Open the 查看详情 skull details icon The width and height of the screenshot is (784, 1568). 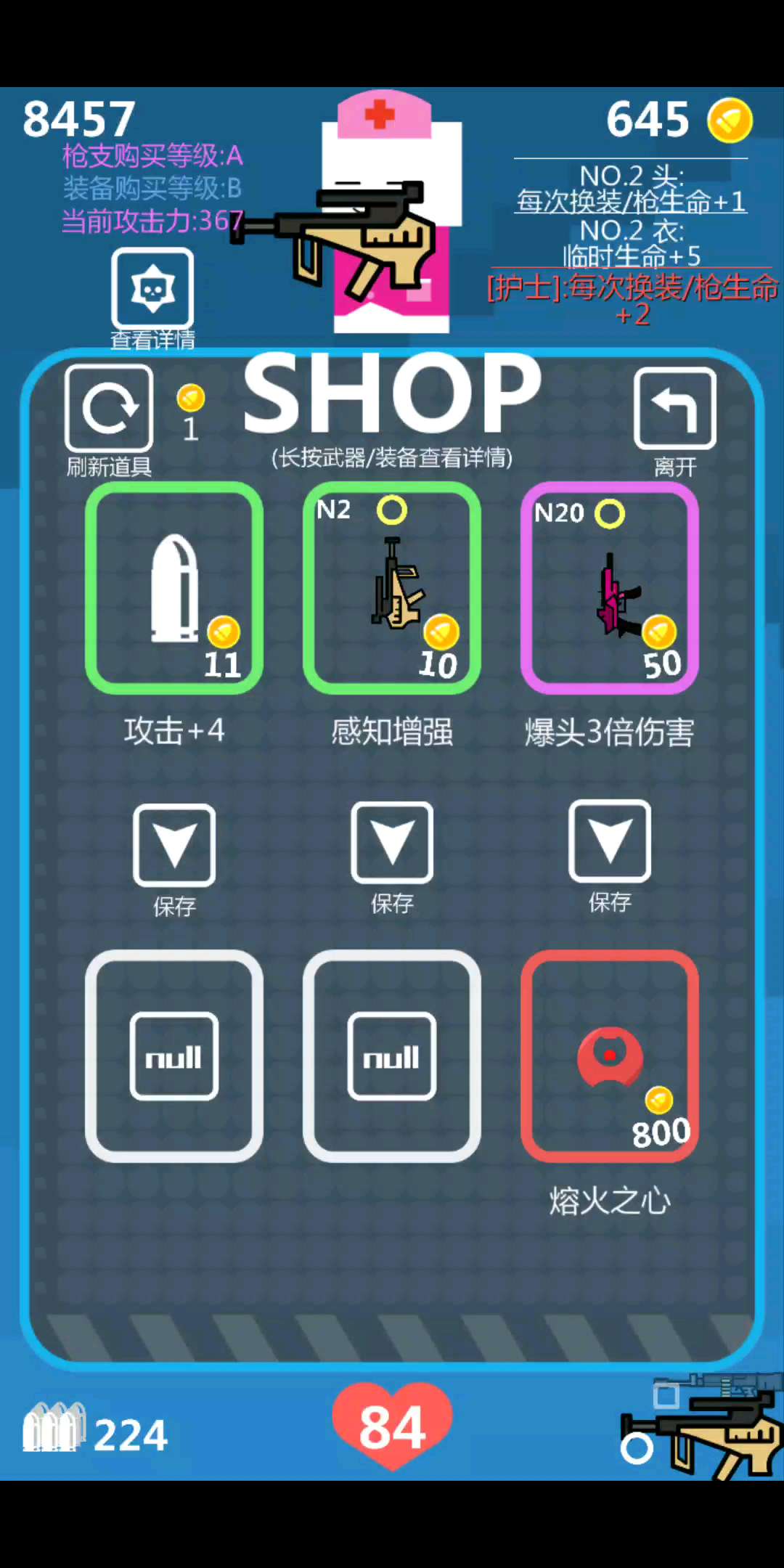[x=152, y=289]
